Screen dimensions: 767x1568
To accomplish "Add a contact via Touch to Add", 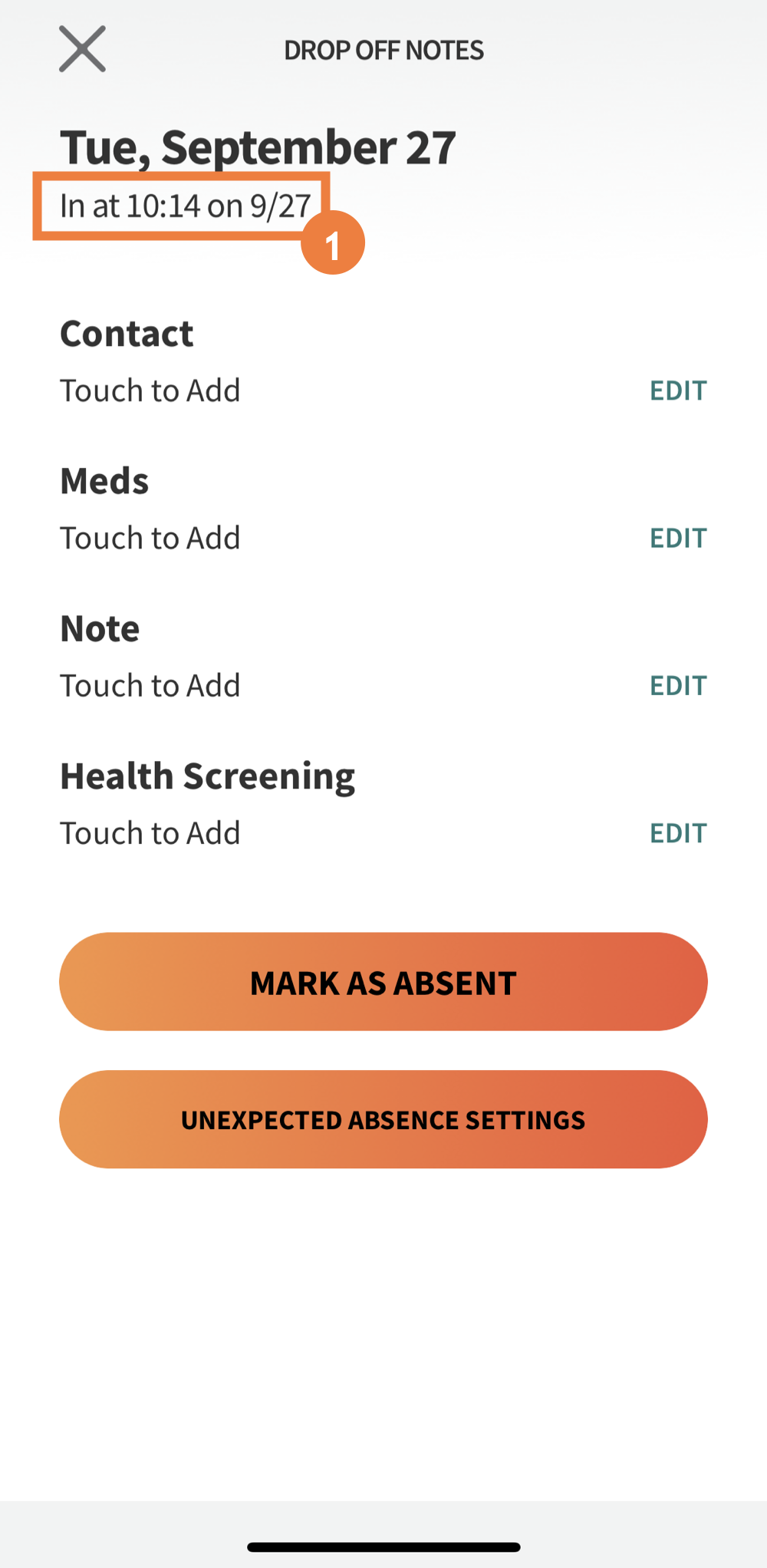I will click(150, 390).
